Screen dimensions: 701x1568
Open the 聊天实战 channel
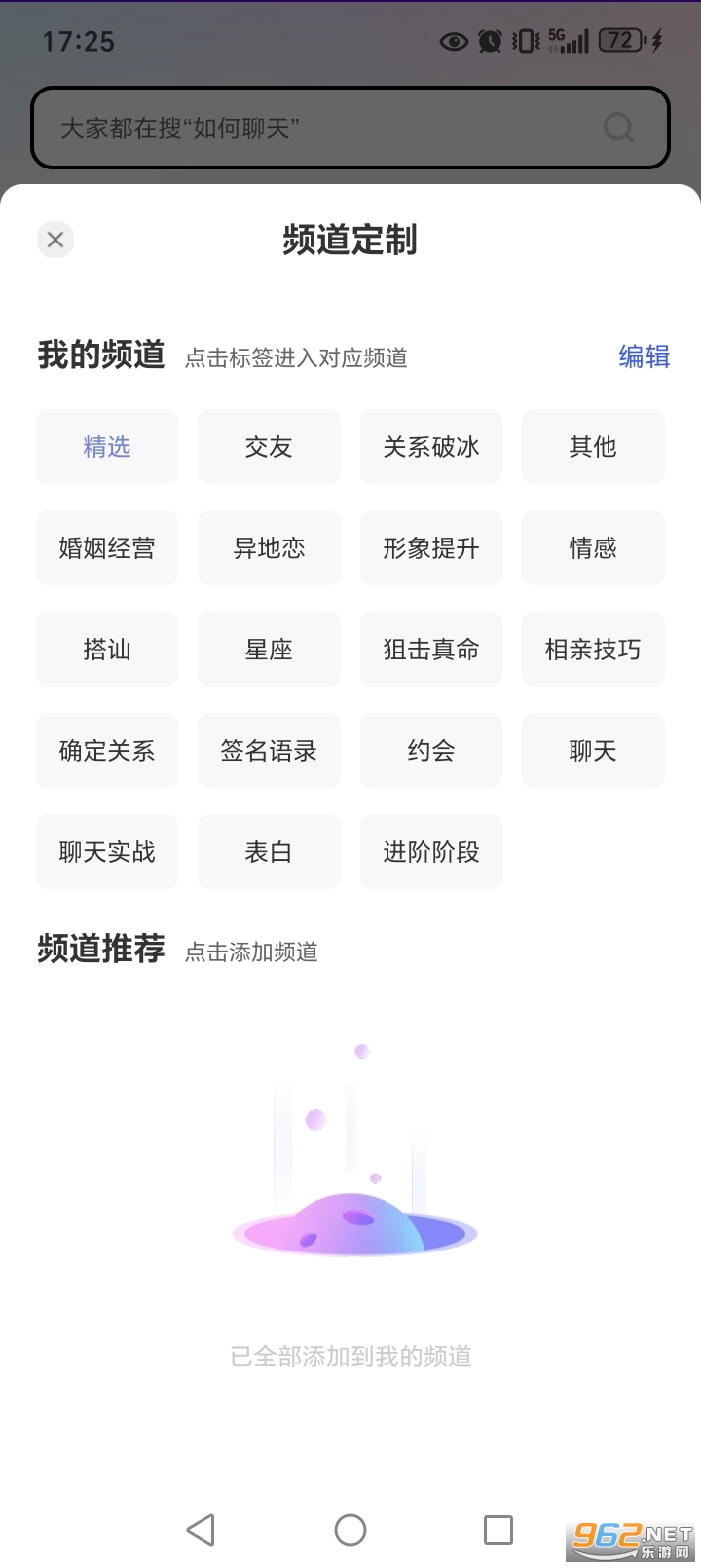pyautogui.click(x=106, y=851)
